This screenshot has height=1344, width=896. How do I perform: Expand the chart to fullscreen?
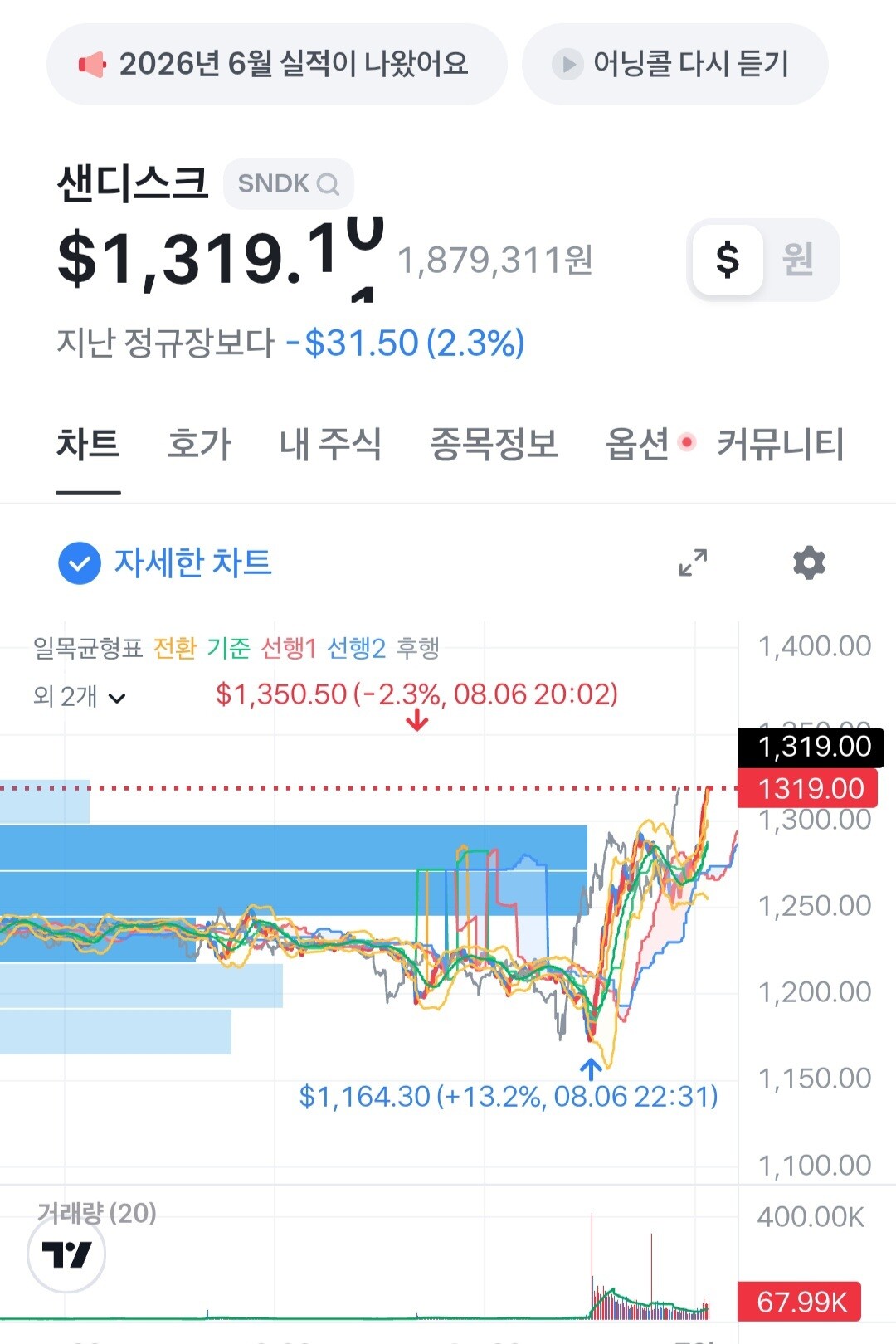coord(693,562)
